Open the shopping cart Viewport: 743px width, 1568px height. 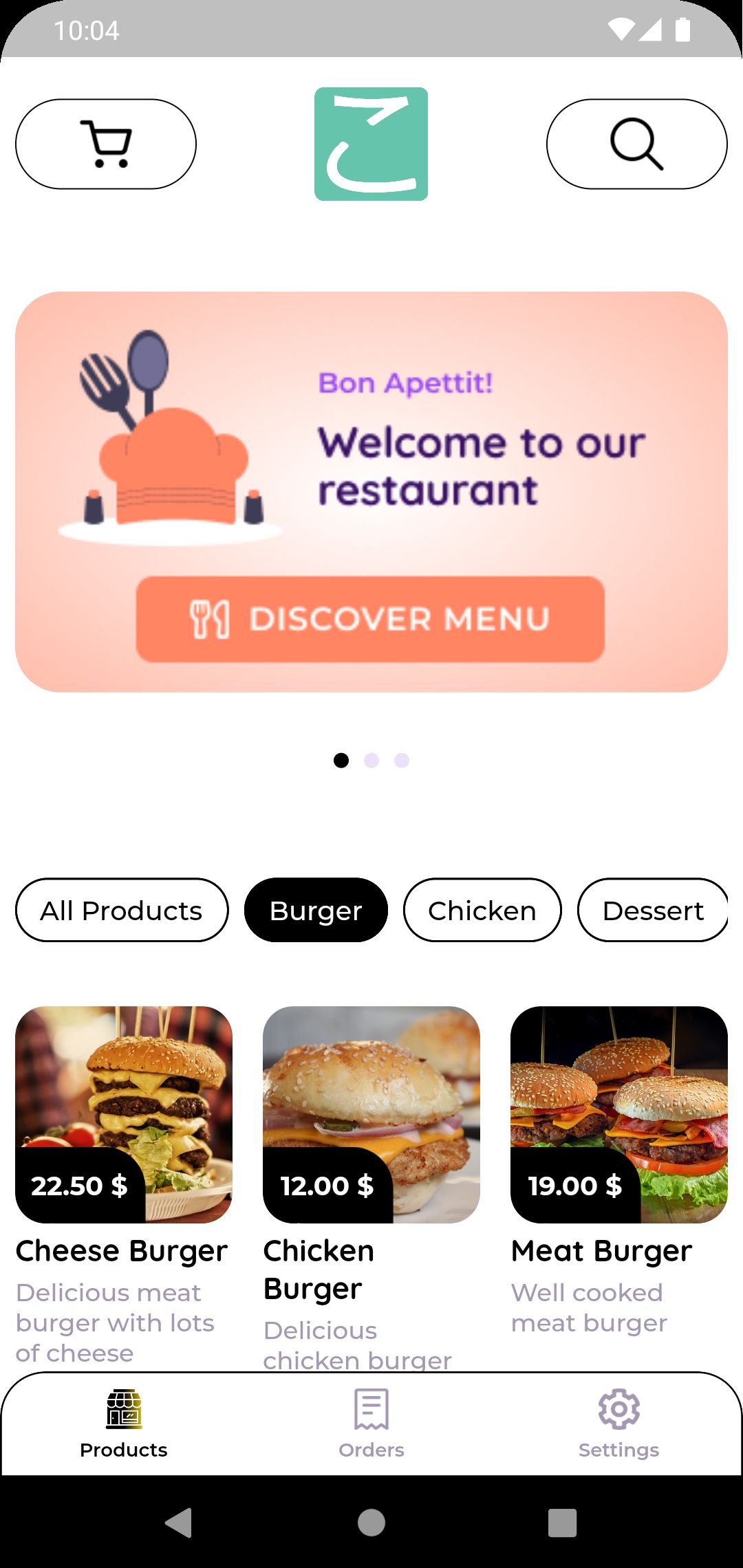point(106,144)
